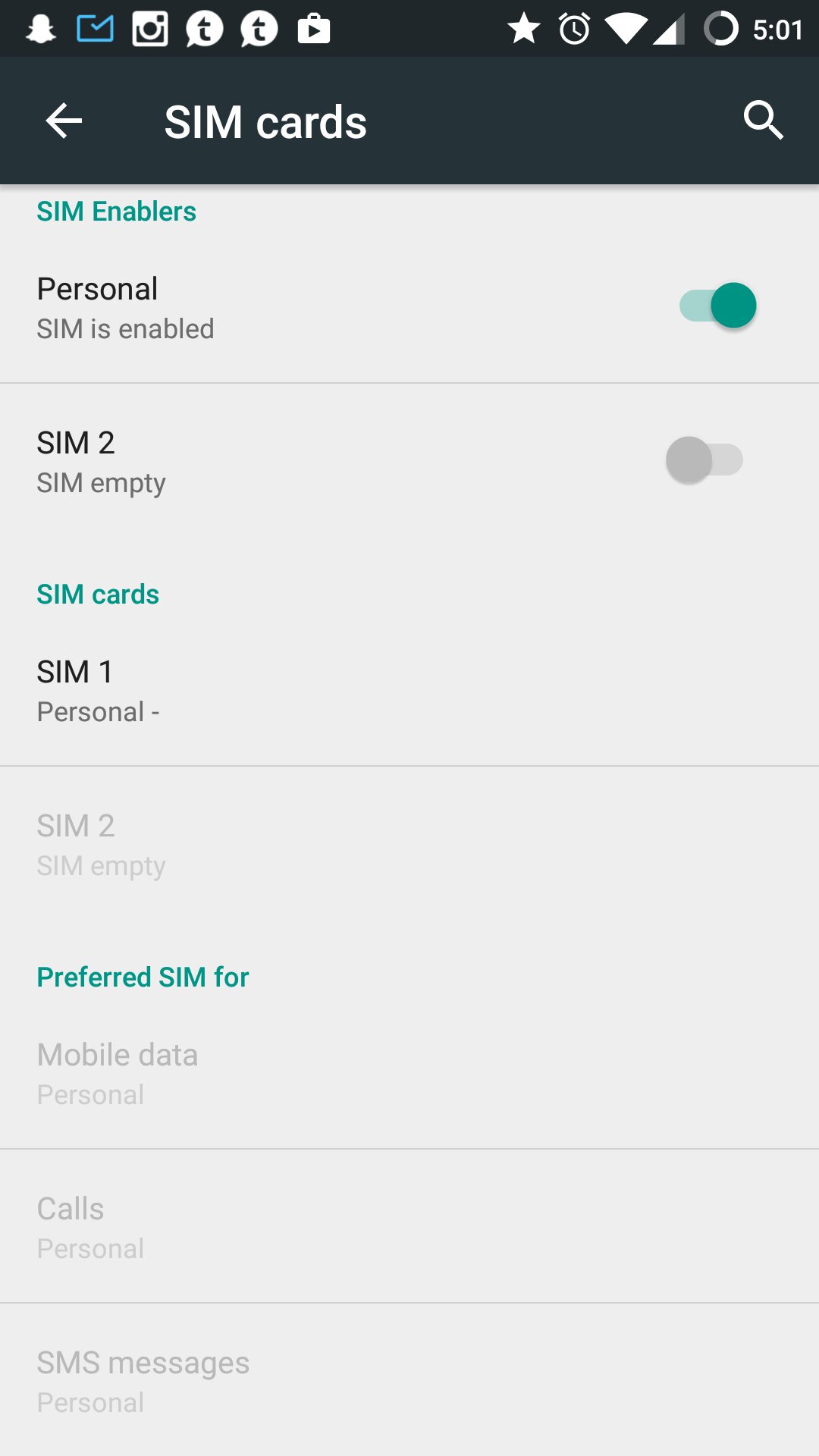
Task: Disable the Personal SIM toggle
Action: point(717,306)
